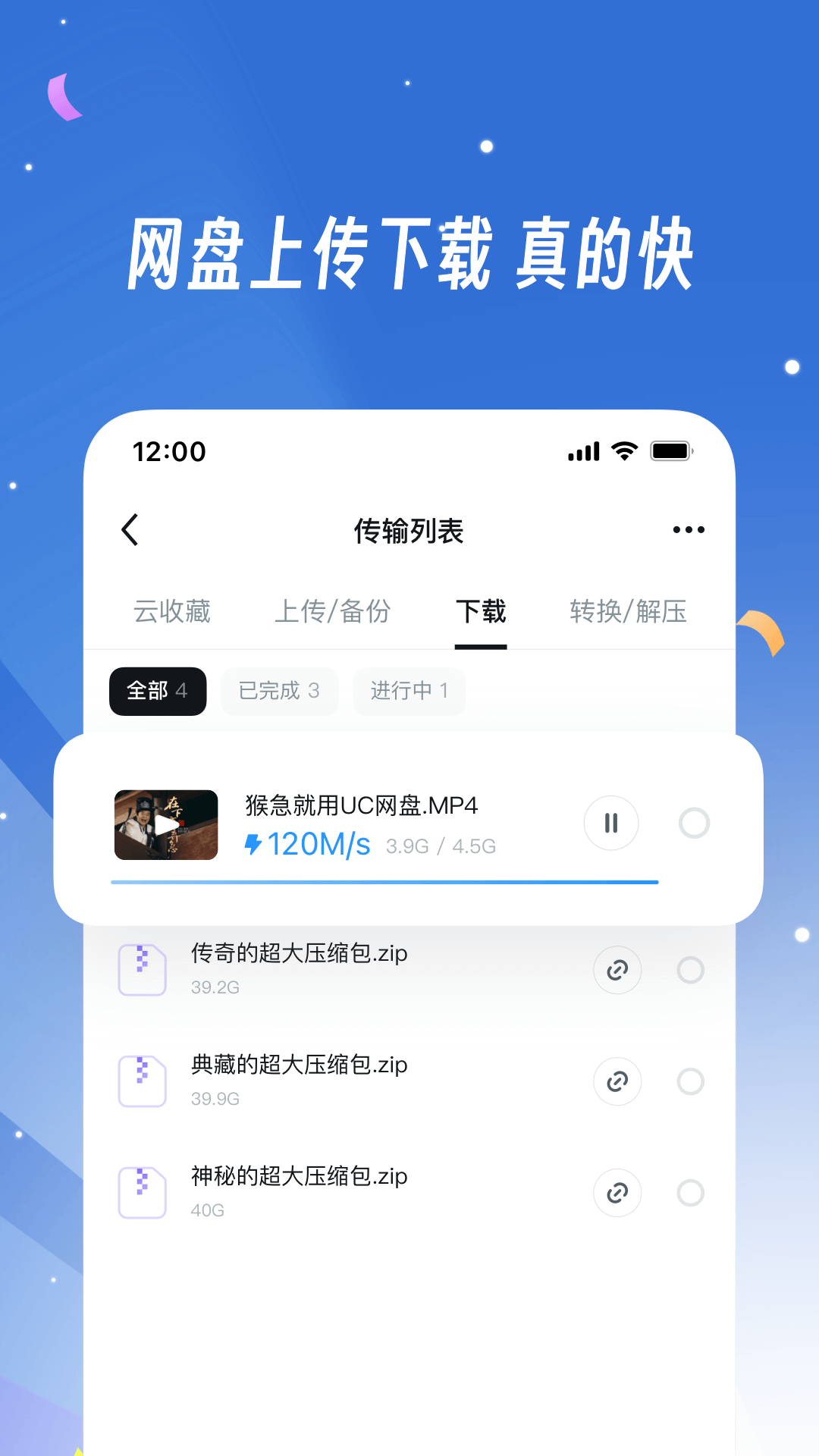Click the zip file icon of 典藏的超大压缩包

(x=142, y=1081)
